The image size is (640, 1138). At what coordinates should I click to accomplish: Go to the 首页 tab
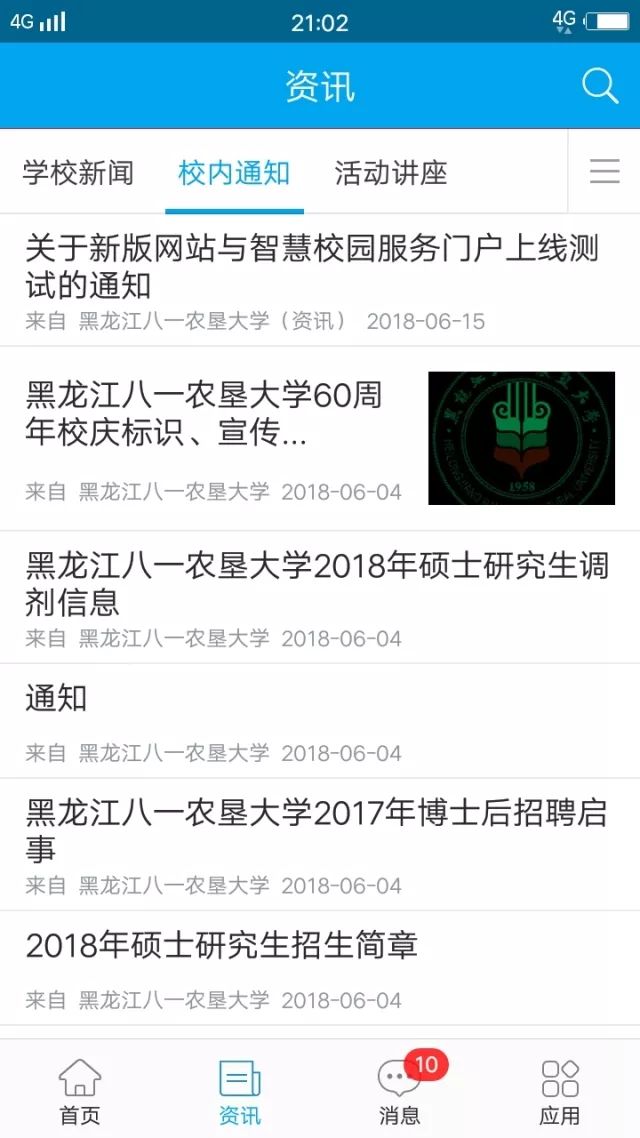click(x=80, y=1091)
